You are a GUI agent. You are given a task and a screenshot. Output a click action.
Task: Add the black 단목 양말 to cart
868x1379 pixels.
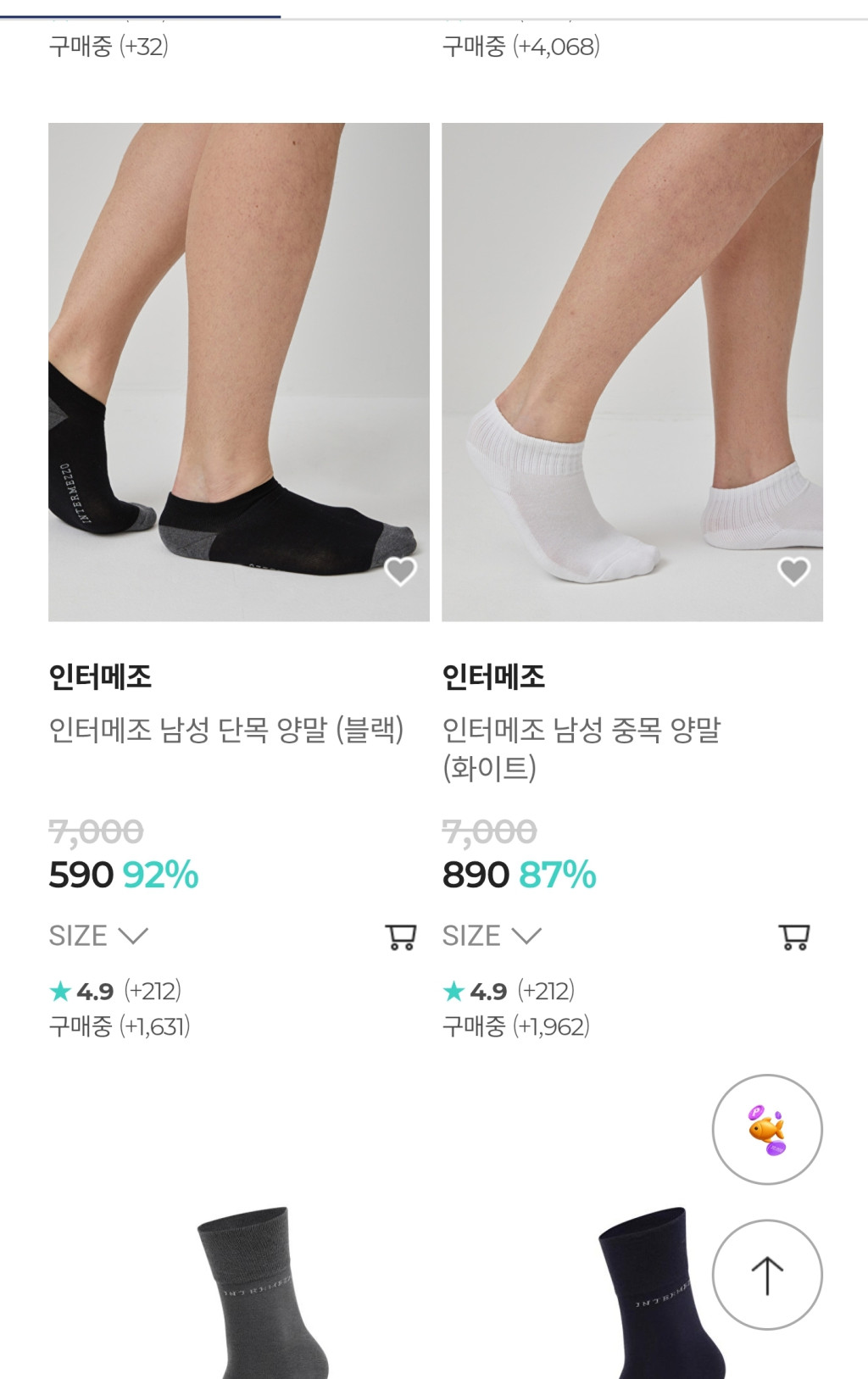pos(400,937)
